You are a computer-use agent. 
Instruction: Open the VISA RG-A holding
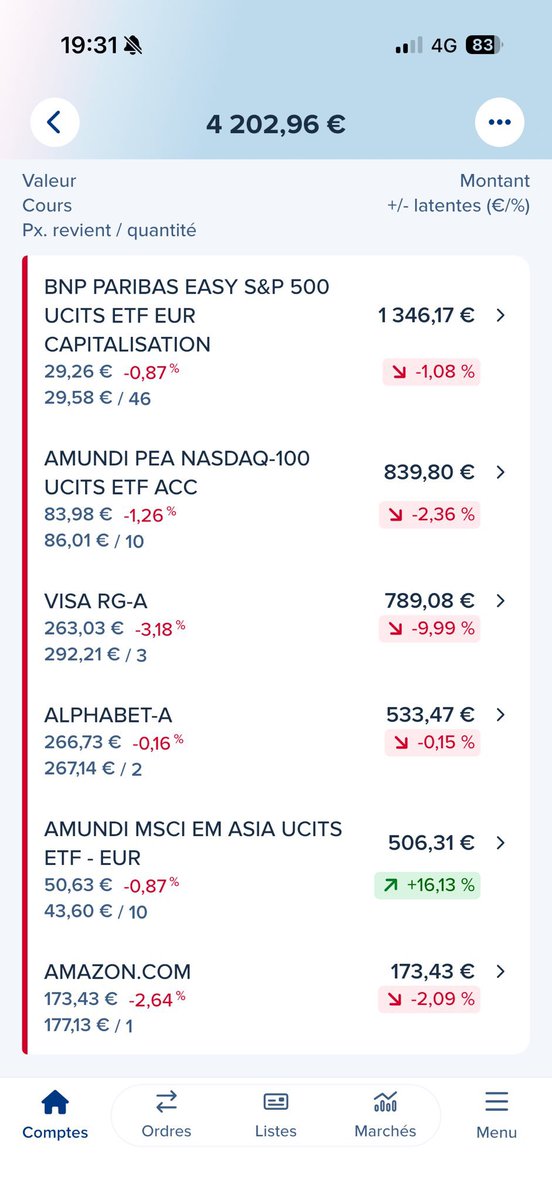point(276,628)
